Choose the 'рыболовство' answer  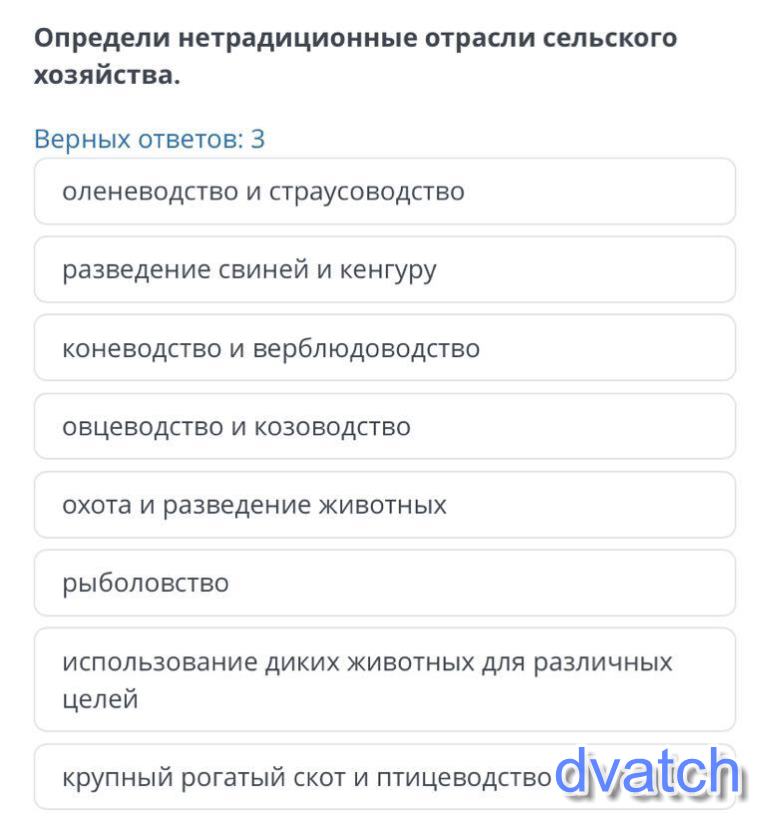384,583
